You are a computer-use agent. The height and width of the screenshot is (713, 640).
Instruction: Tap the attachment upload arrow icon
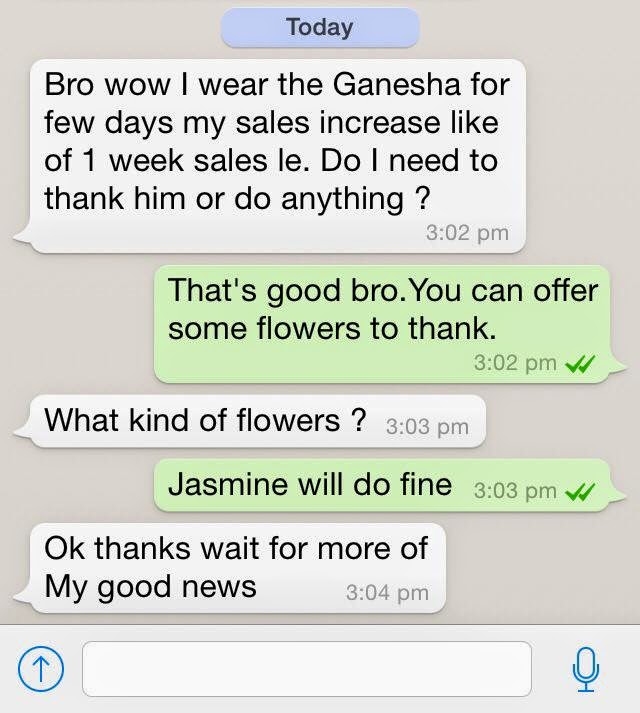(36, 669)
